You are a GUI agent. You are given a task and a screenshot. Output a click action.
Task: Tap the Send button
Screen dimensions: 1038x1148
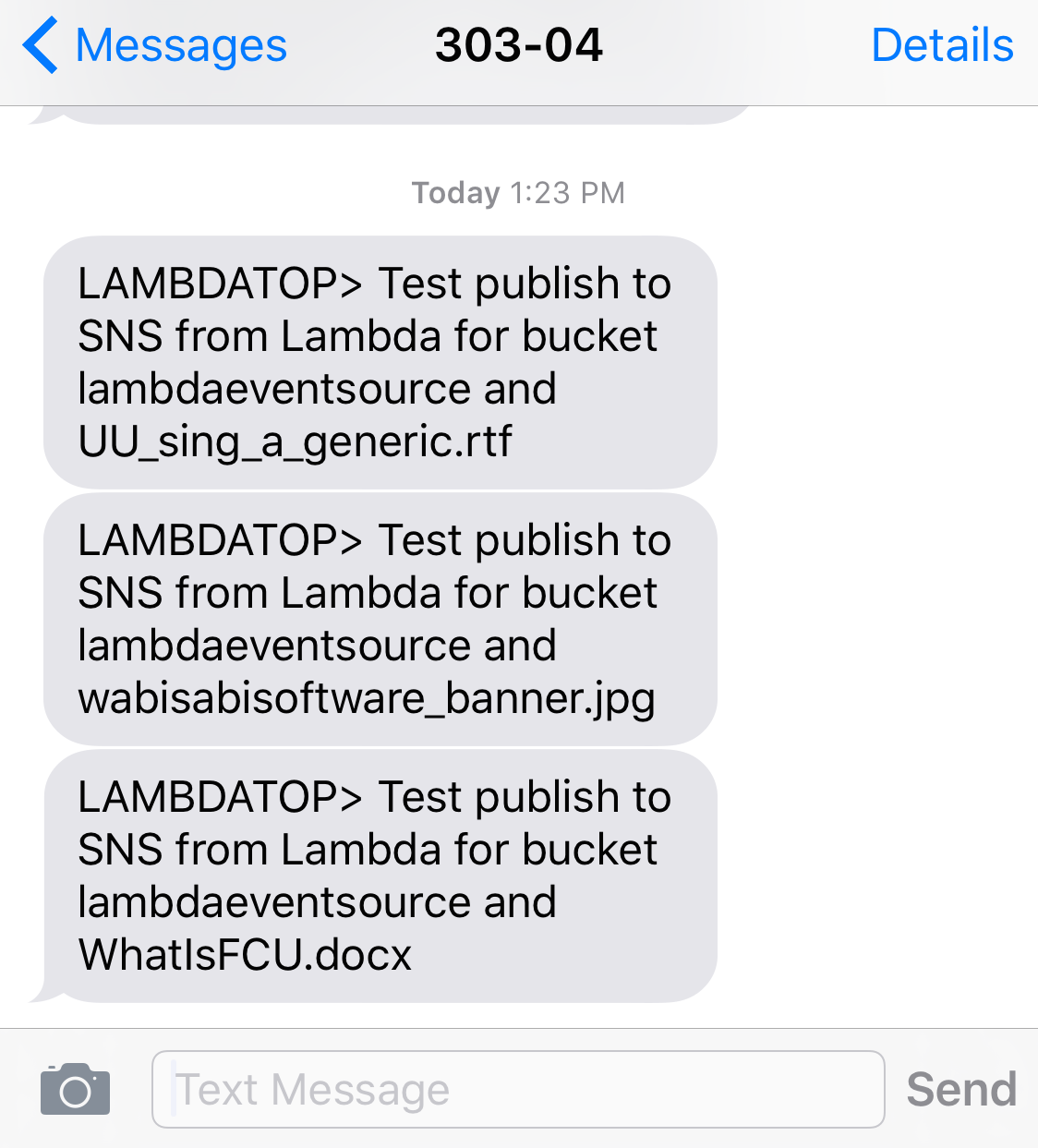click(x=961, y=1090)
